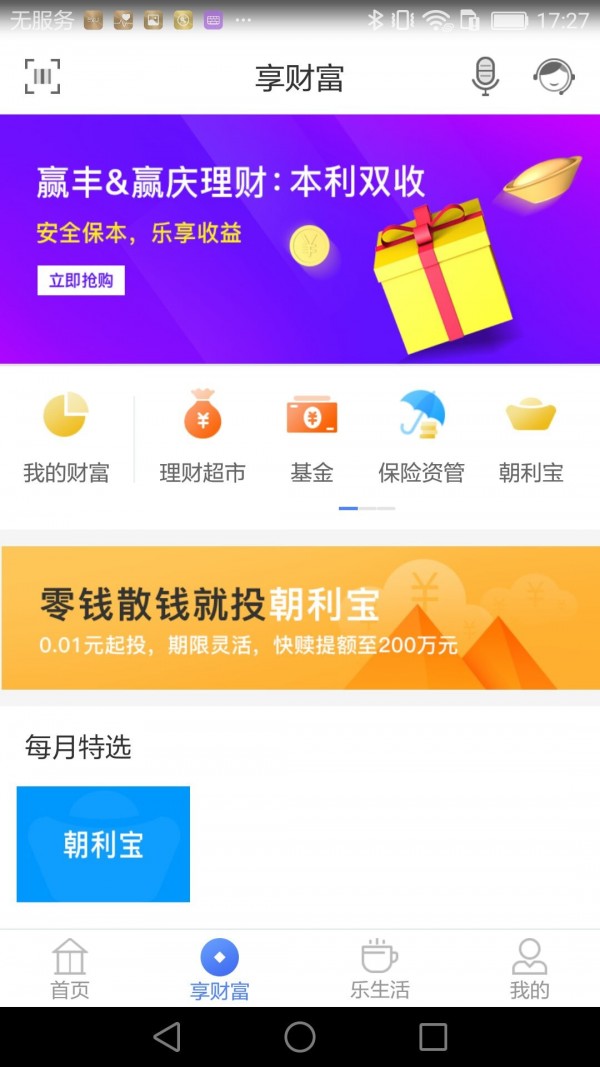Select the 享财富 tab
Image resolution: width=600 pixels, height=1067 pixels.
point(220,969)
